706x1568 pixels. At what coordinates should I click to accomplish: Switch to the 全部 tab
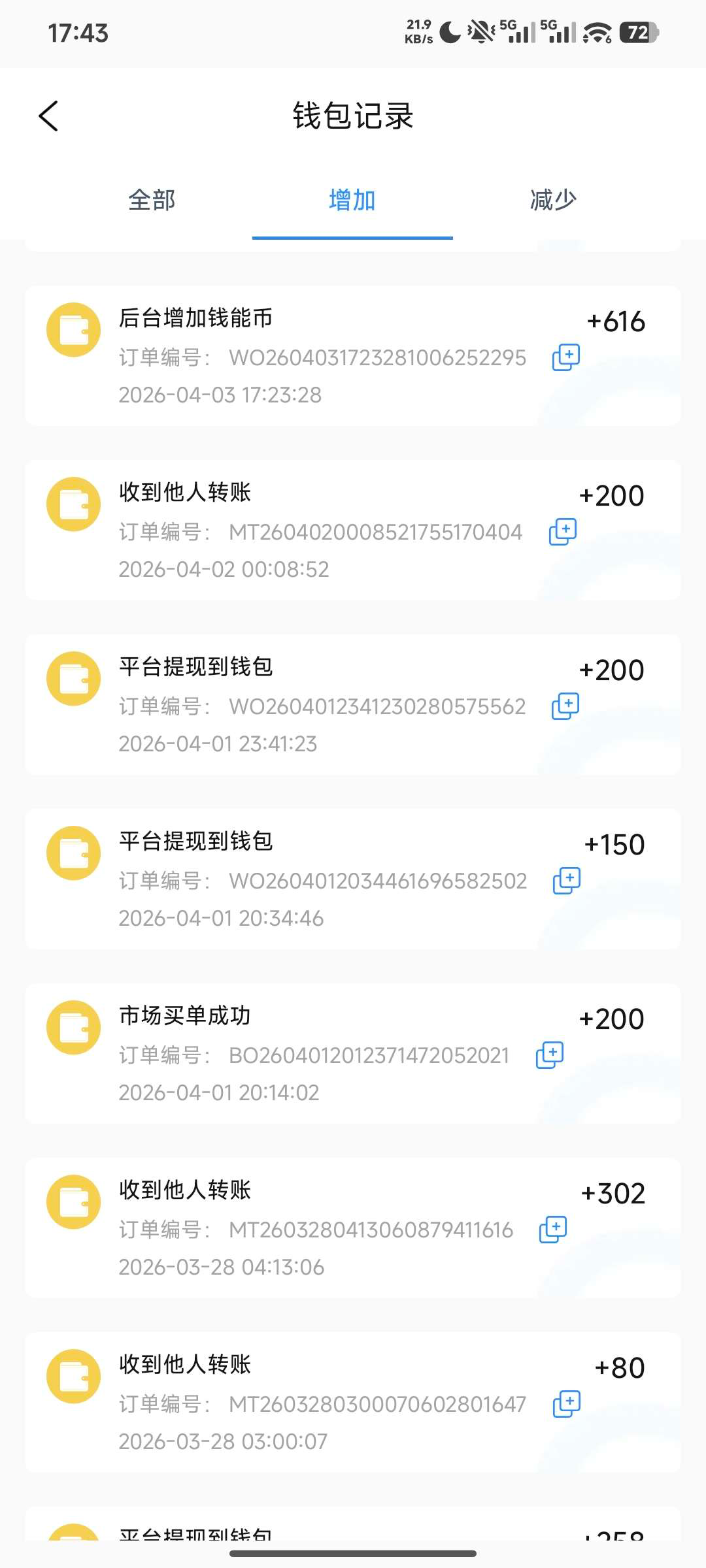pyautogui.click(x=152, y=200)
